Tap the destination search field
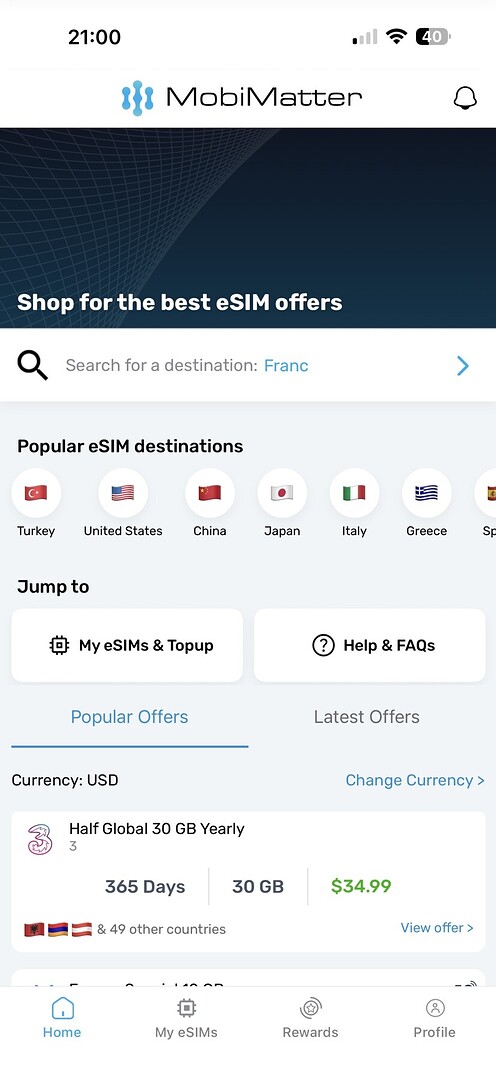496x1080 pixels. point(248,365)
